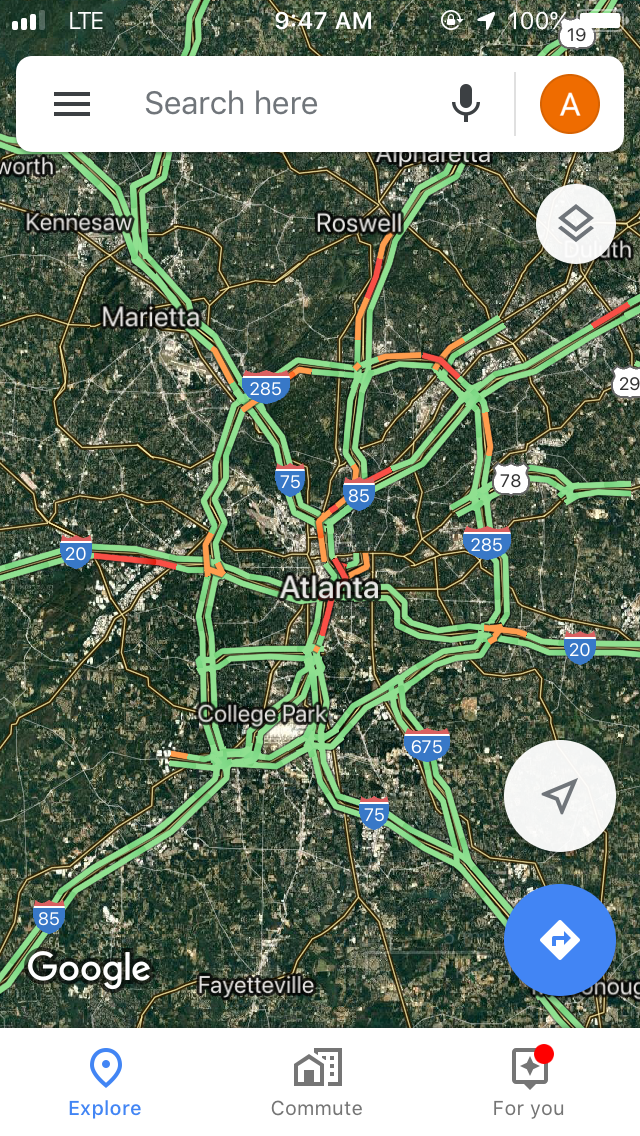
Task: Switch to the Explore tab
Action: [105, 1082]
